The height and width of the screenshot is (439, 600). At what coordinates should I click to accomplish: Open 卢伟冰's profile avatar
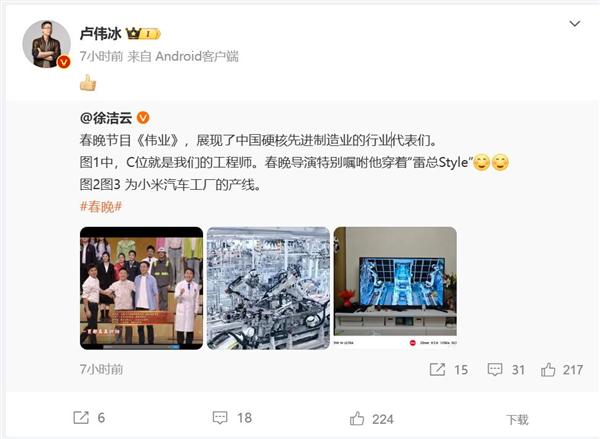tap(46, 43)
